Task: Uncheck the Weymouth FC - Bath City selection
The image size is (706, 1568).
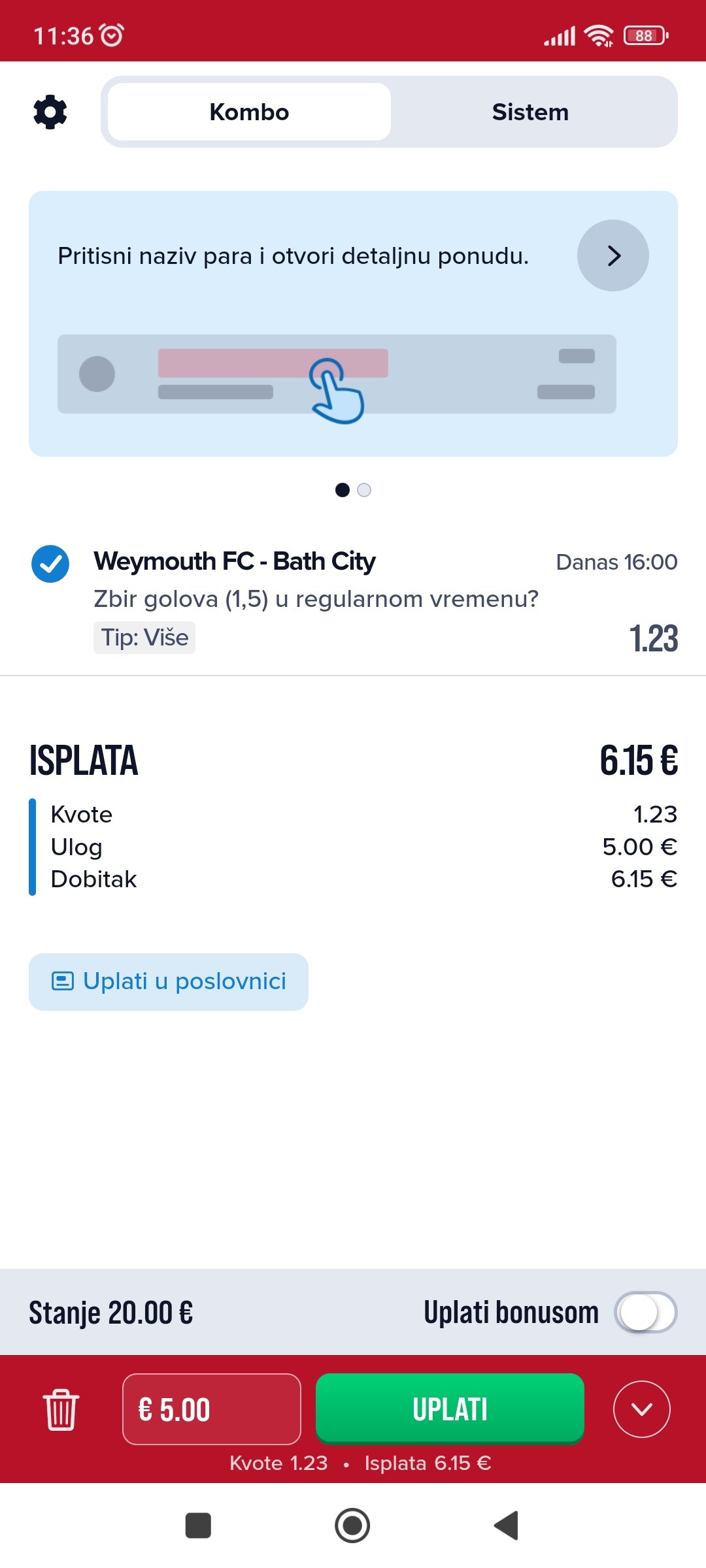Action: (x=50, y=563)
